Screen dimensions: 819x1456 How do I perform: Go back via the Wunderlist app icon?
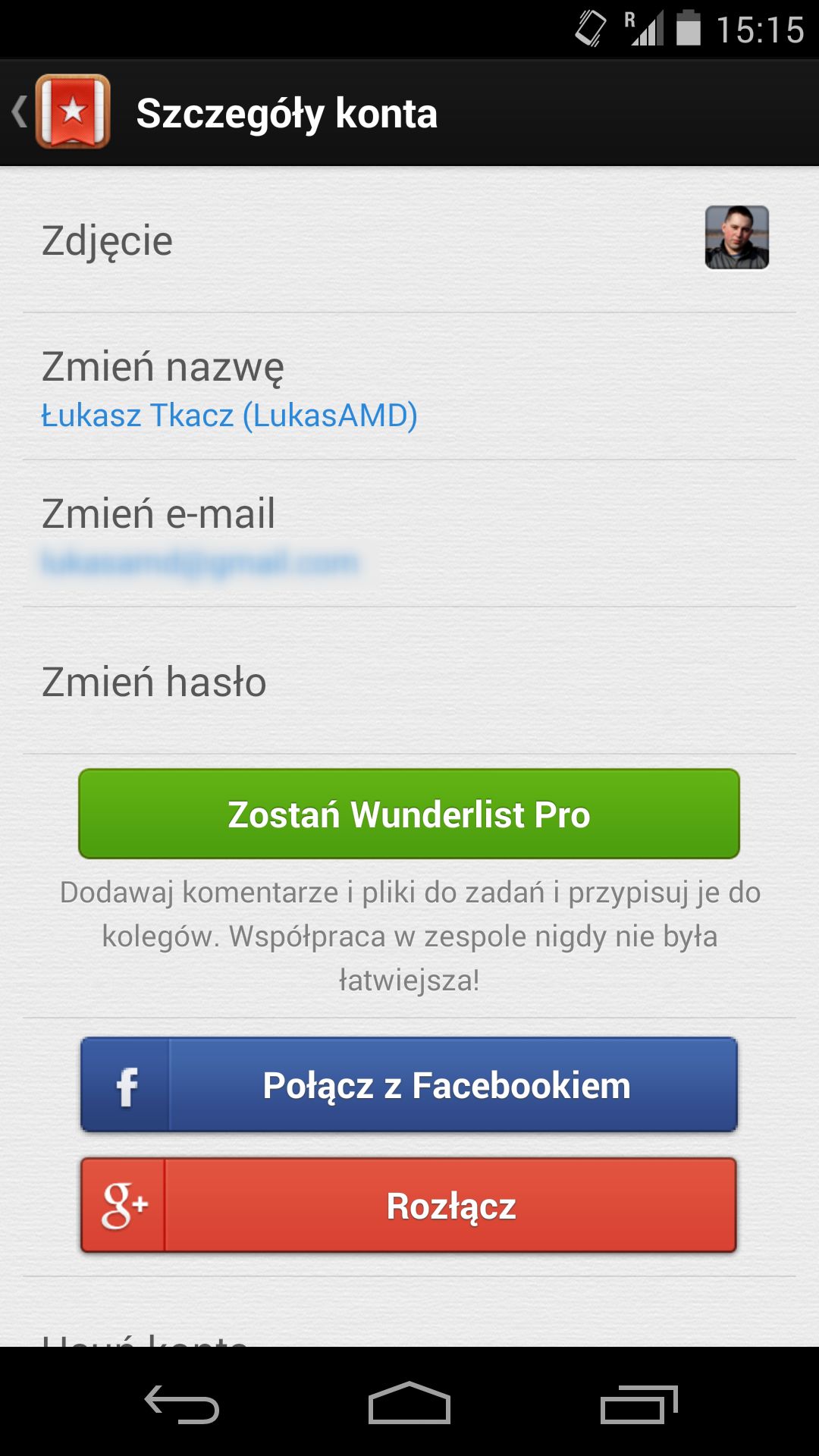tap(72, 112)
